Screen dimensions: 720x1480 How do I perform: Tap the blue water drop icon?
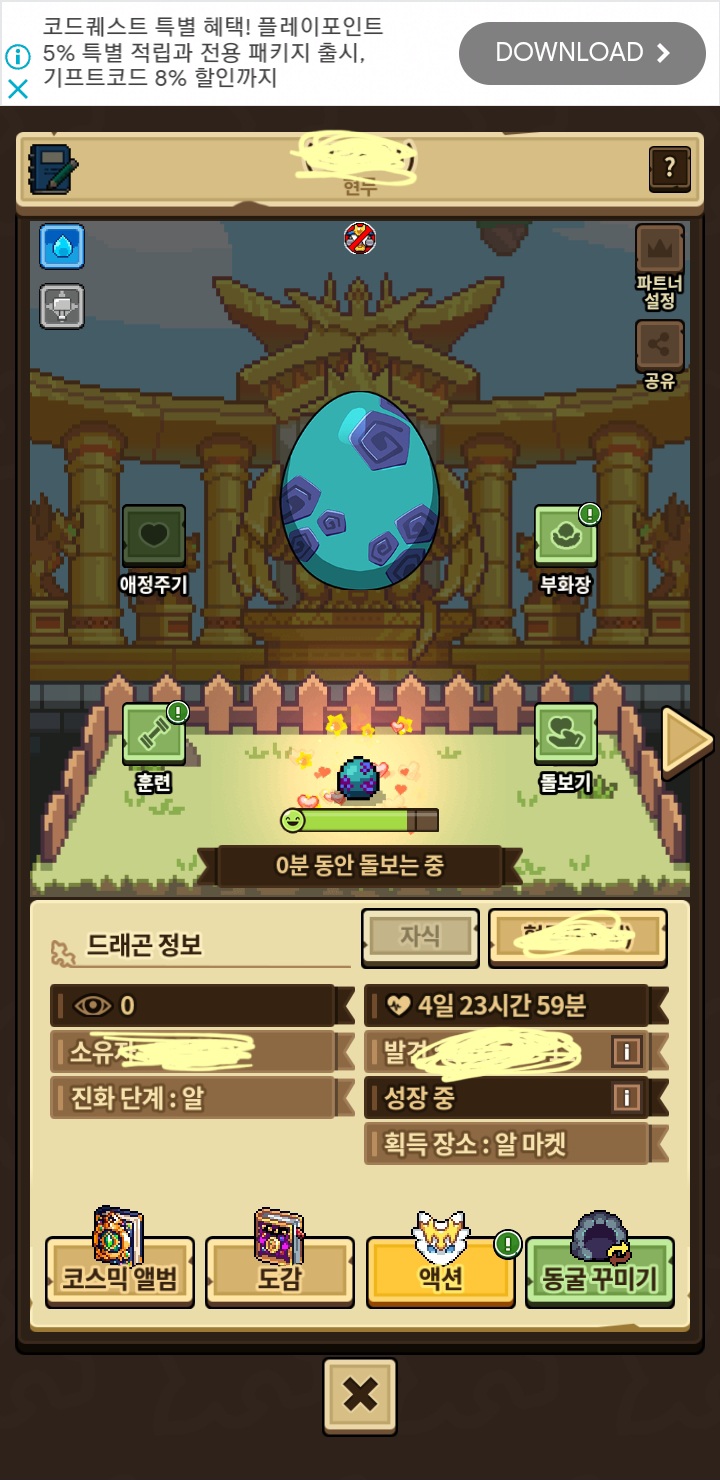click(62, 246)
